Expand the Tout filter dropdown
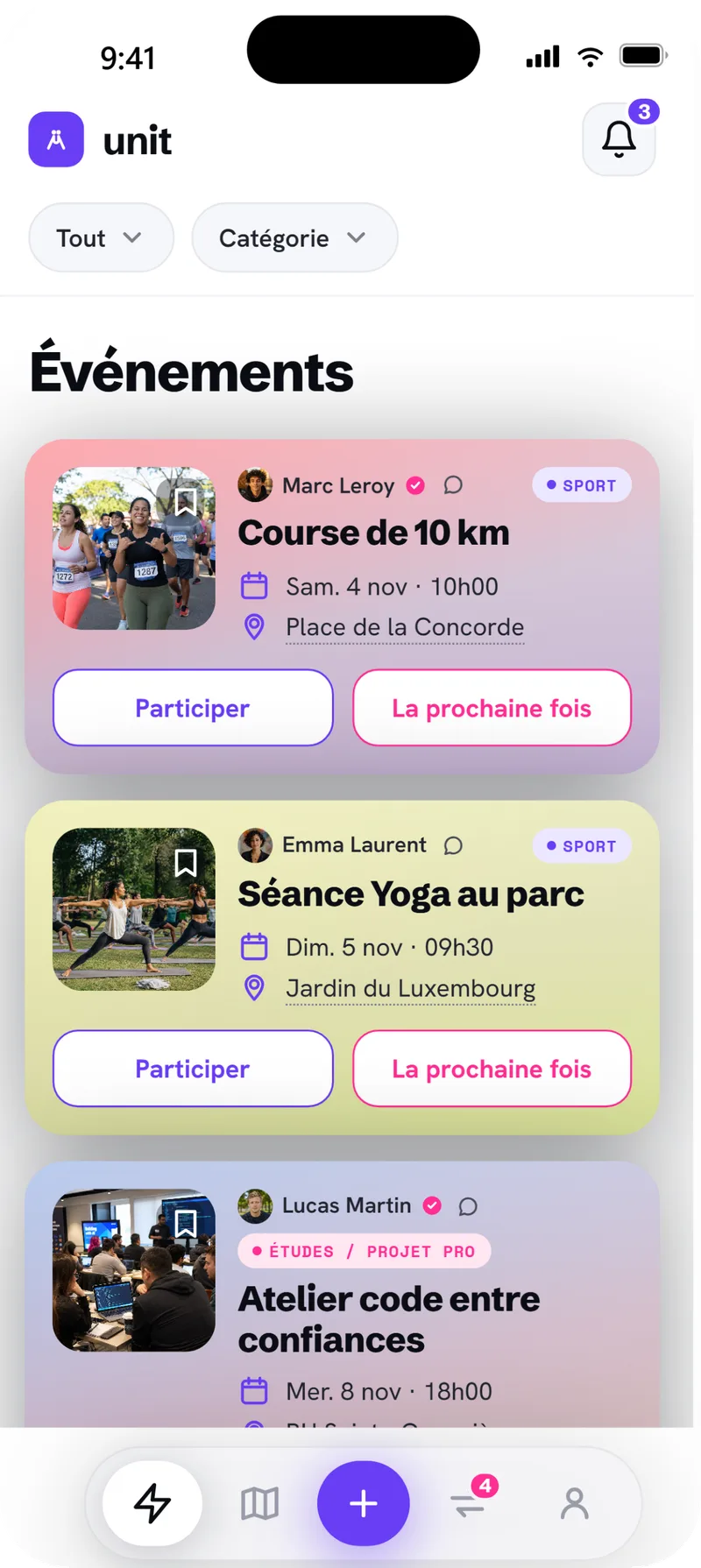The height and width of the screenshot is (1568, 701). coord(101,237)
